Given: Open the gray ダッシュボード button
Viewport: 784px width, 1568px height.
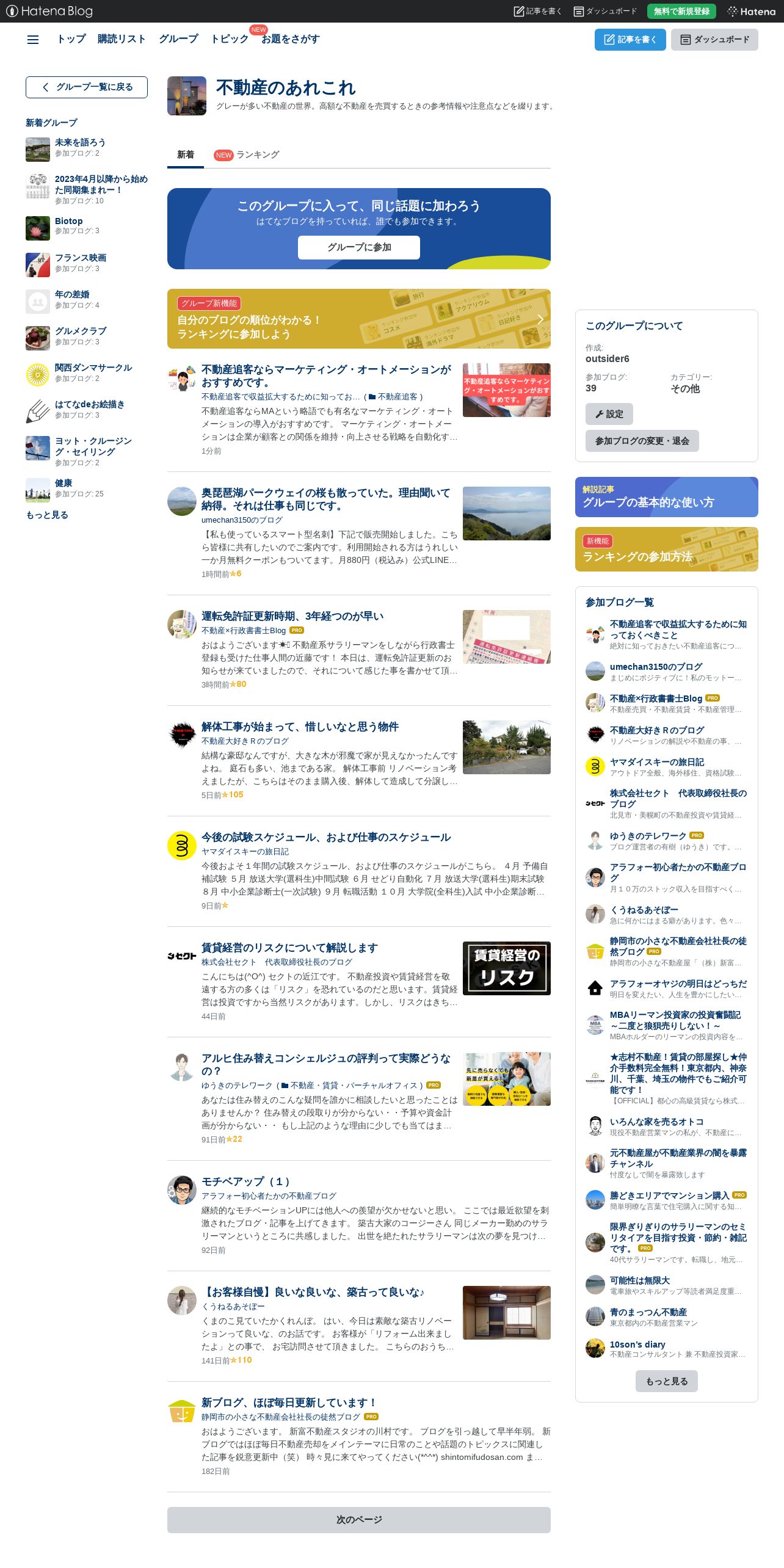Looking at the screenshot, I should (714, 40).
